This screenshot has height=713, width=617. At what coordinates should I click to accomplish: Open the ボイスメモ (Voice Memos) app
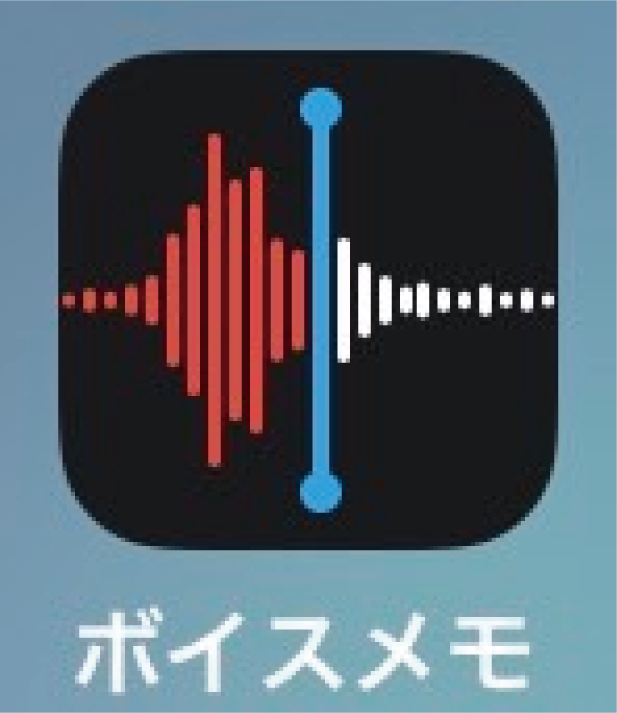click(308, 300)
